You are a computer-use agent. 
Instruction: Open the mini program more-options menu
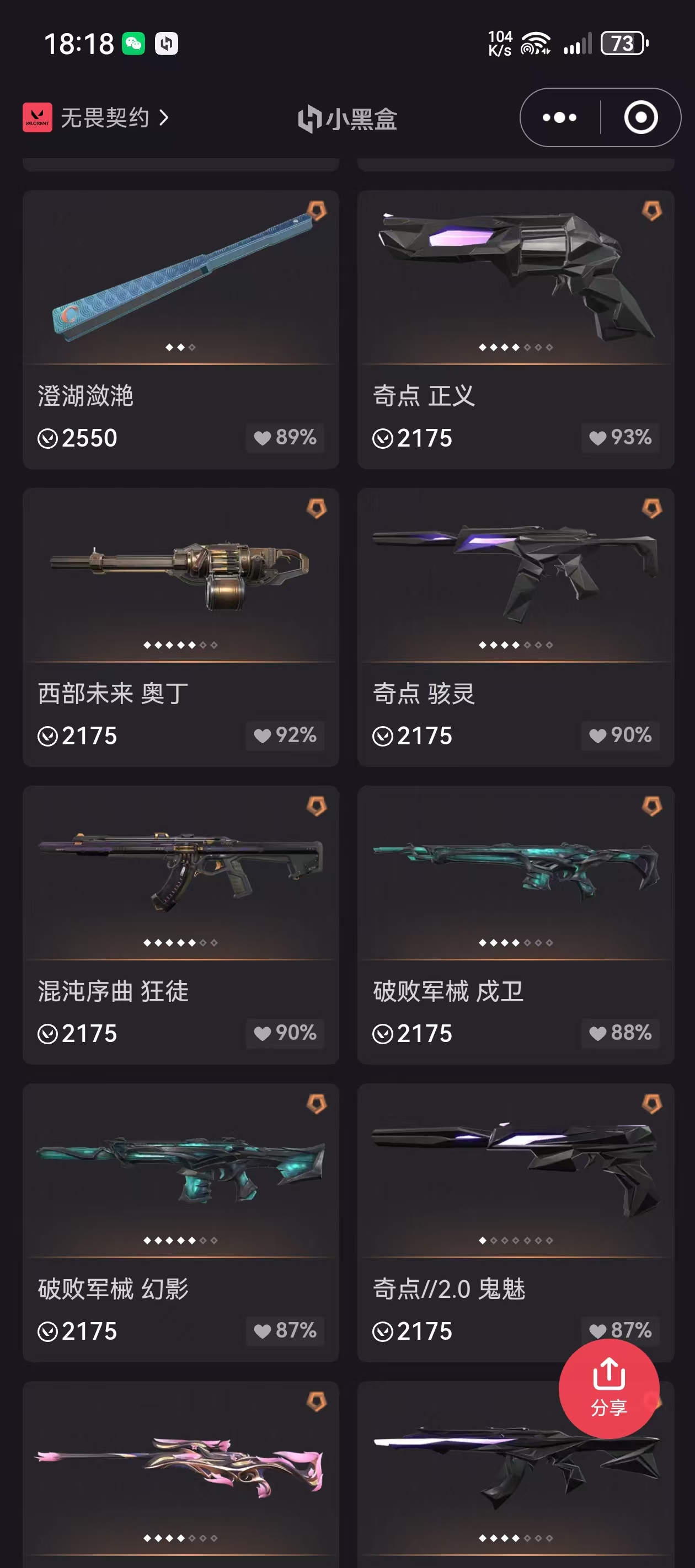[559, 117]
